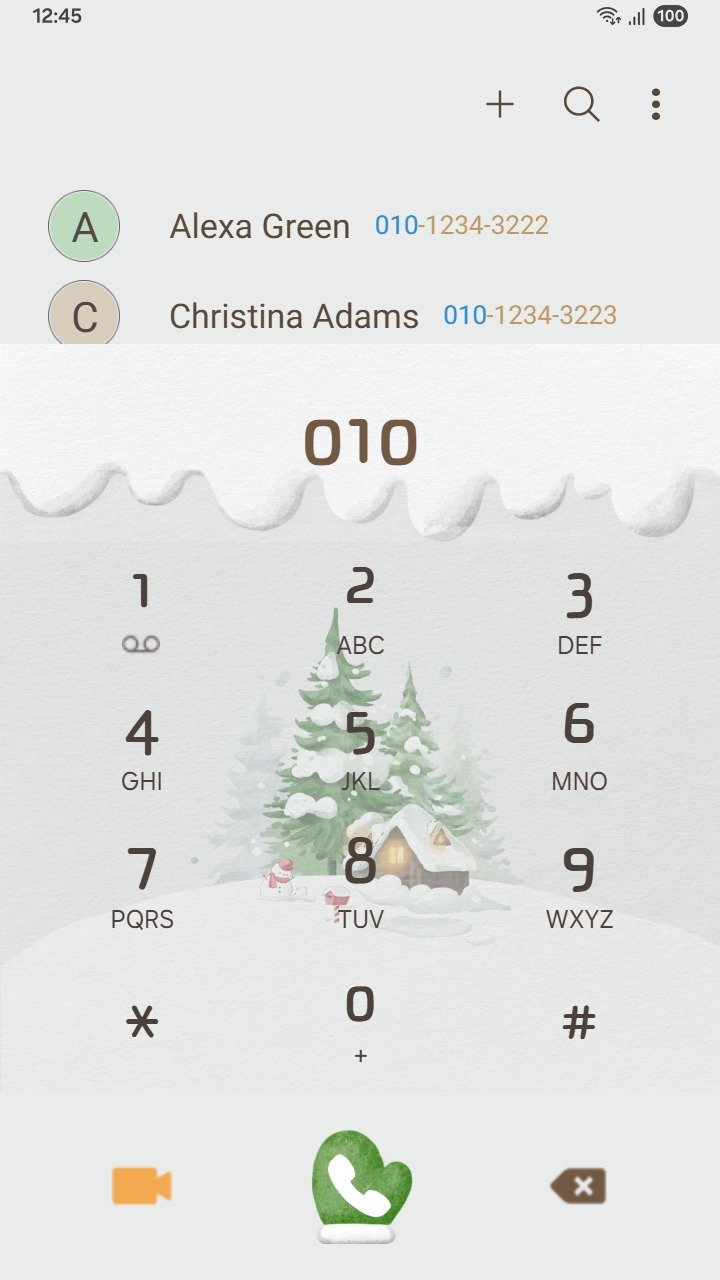
Task: Enter digit 2 ABC on keypad
Action: [360, 610]
